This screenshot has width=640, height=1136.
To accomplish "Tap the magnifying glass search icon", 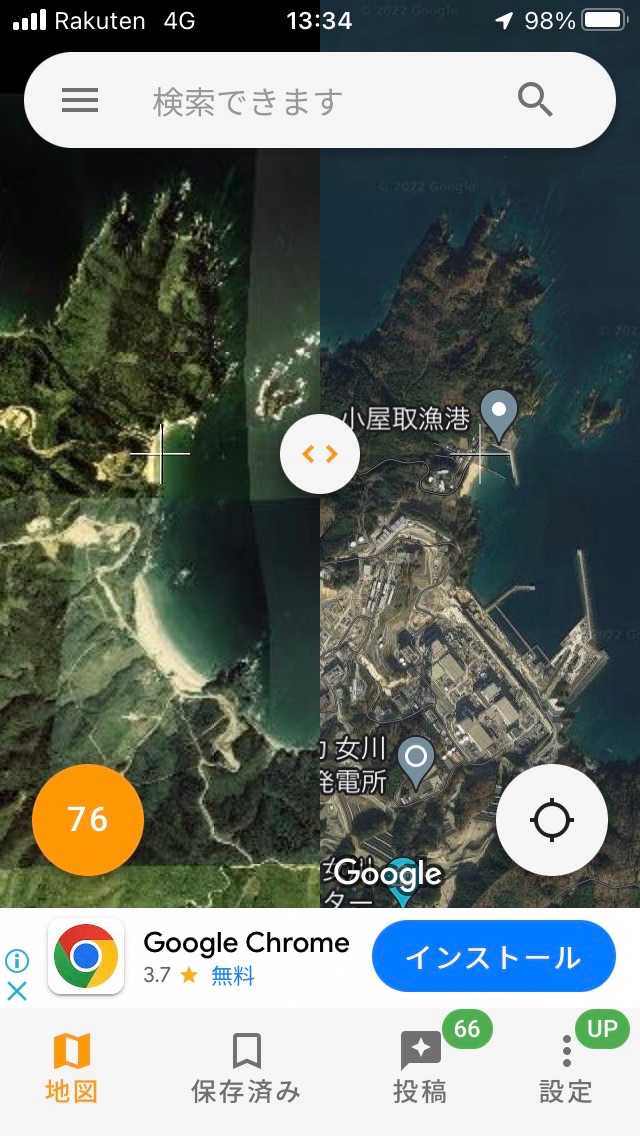I will point(535,100).
